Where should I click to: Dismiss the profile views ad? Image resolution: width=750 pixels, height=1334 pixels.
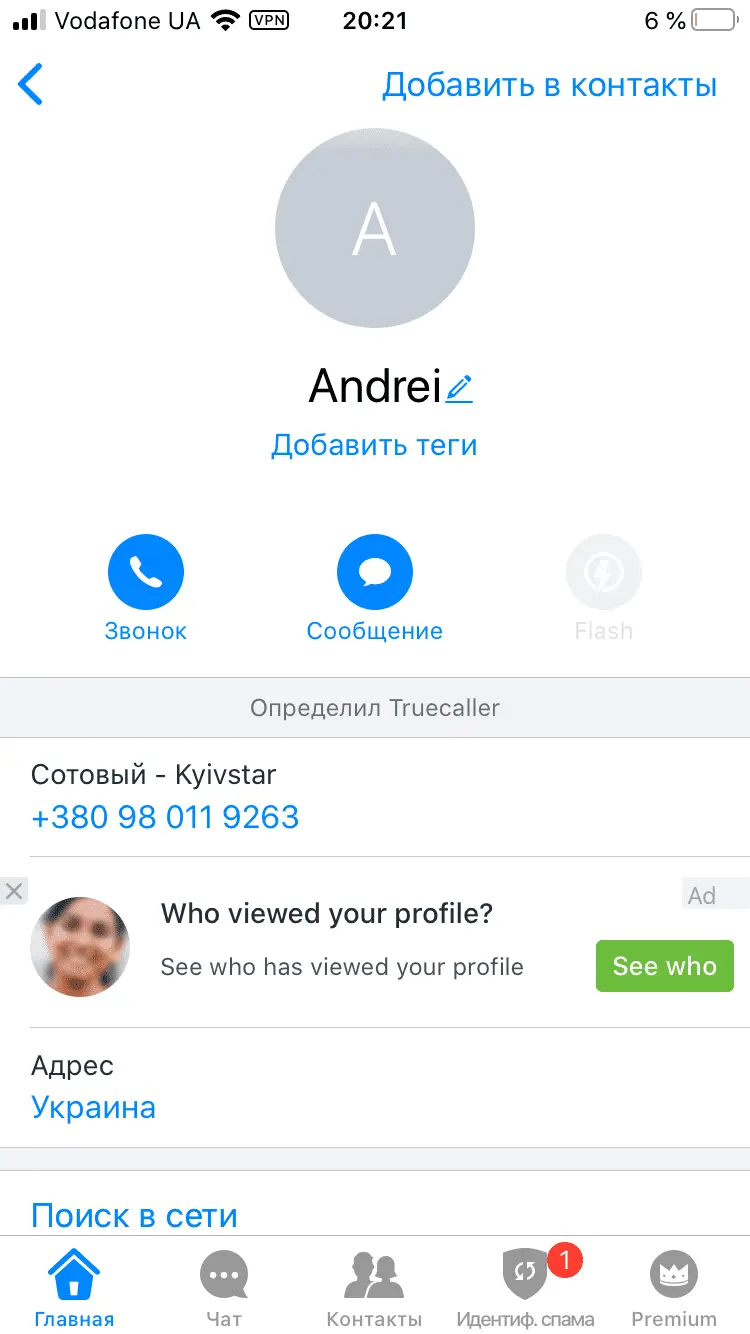[x=14, y=890]
